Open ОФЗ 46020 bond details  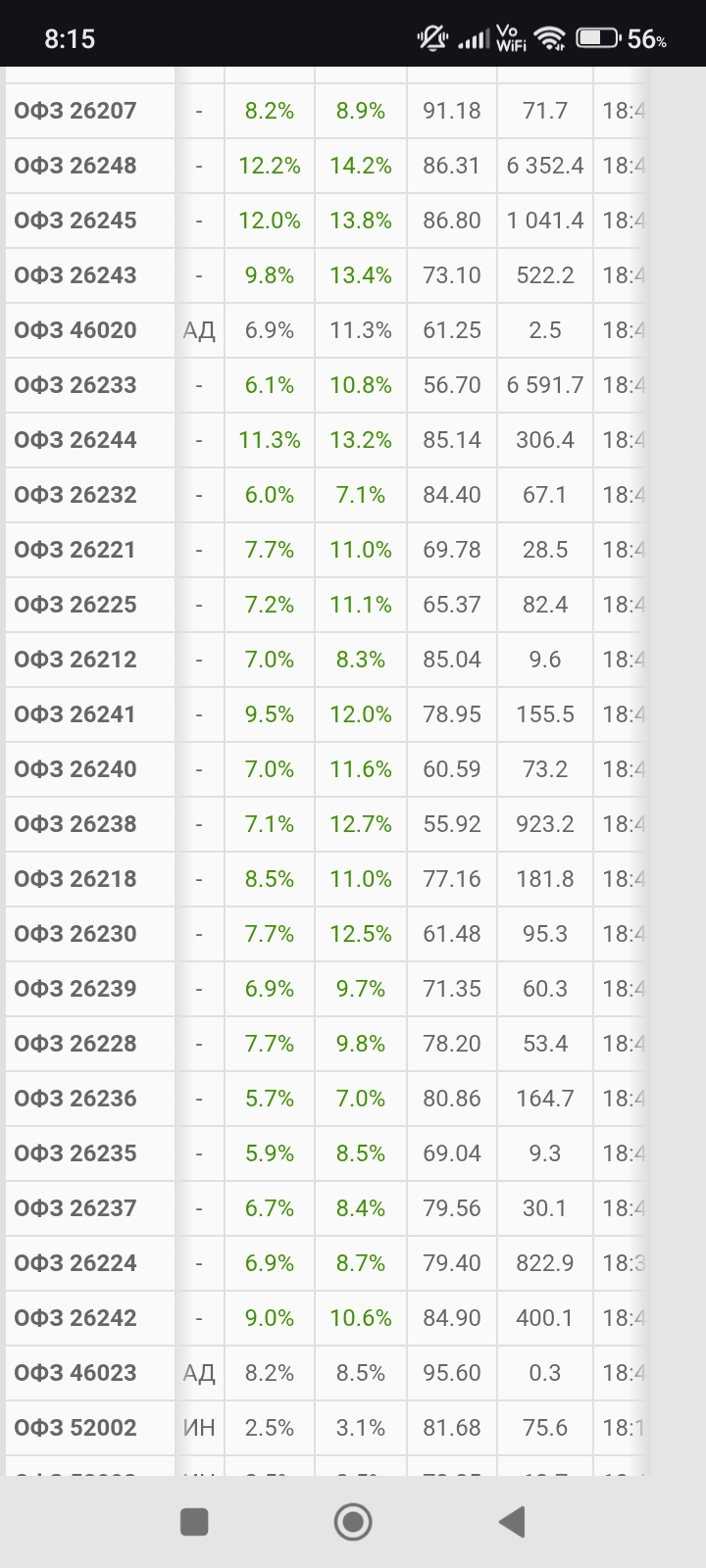[x=76, y=330]
